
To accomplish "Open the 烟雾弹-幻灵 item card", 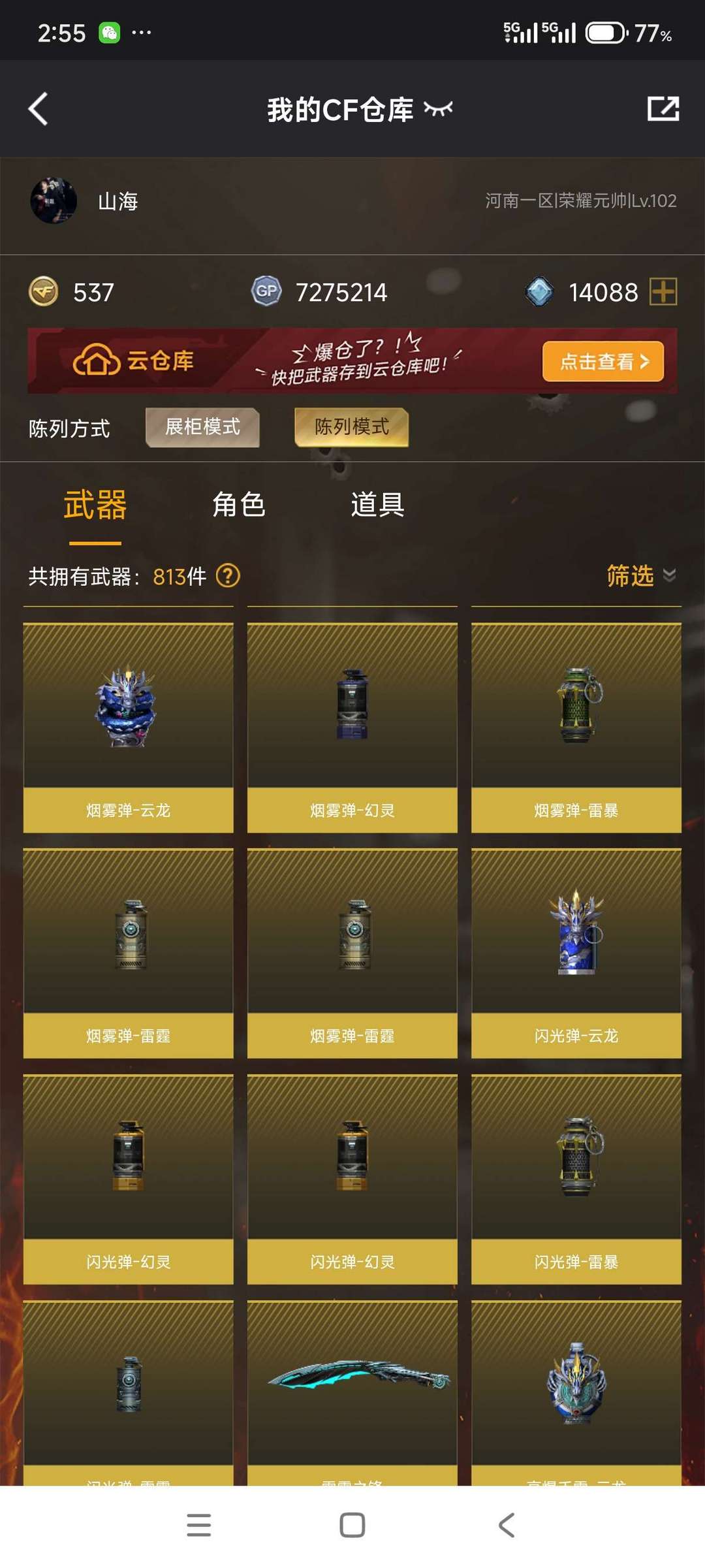I will [352, 728].
